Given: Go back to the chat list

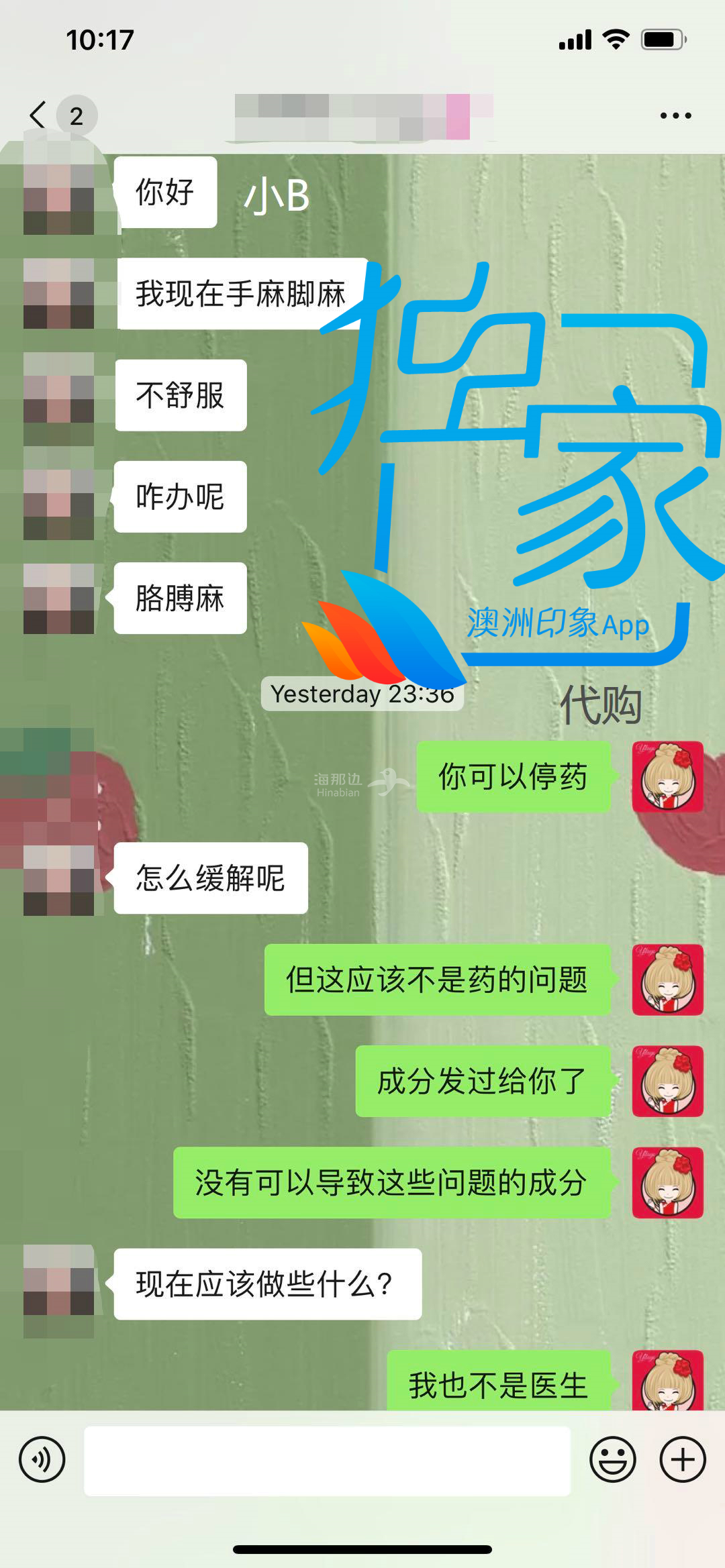Looking at the screenshot, I should (x=39, y=115).
